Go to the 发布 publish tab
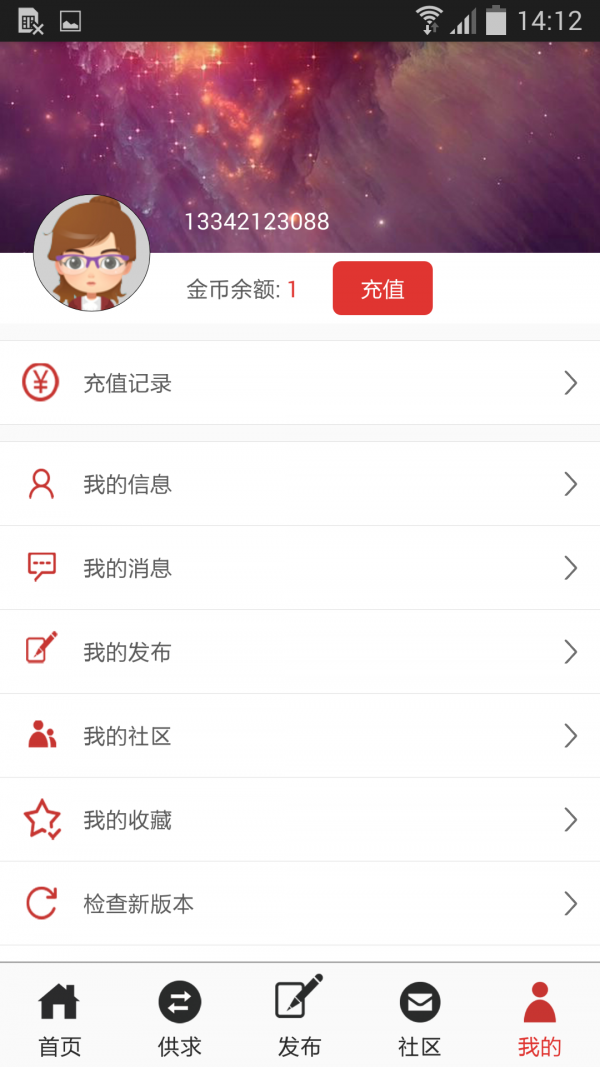The width and height of the screenshot is (600, 1067). pos(299,1017)
